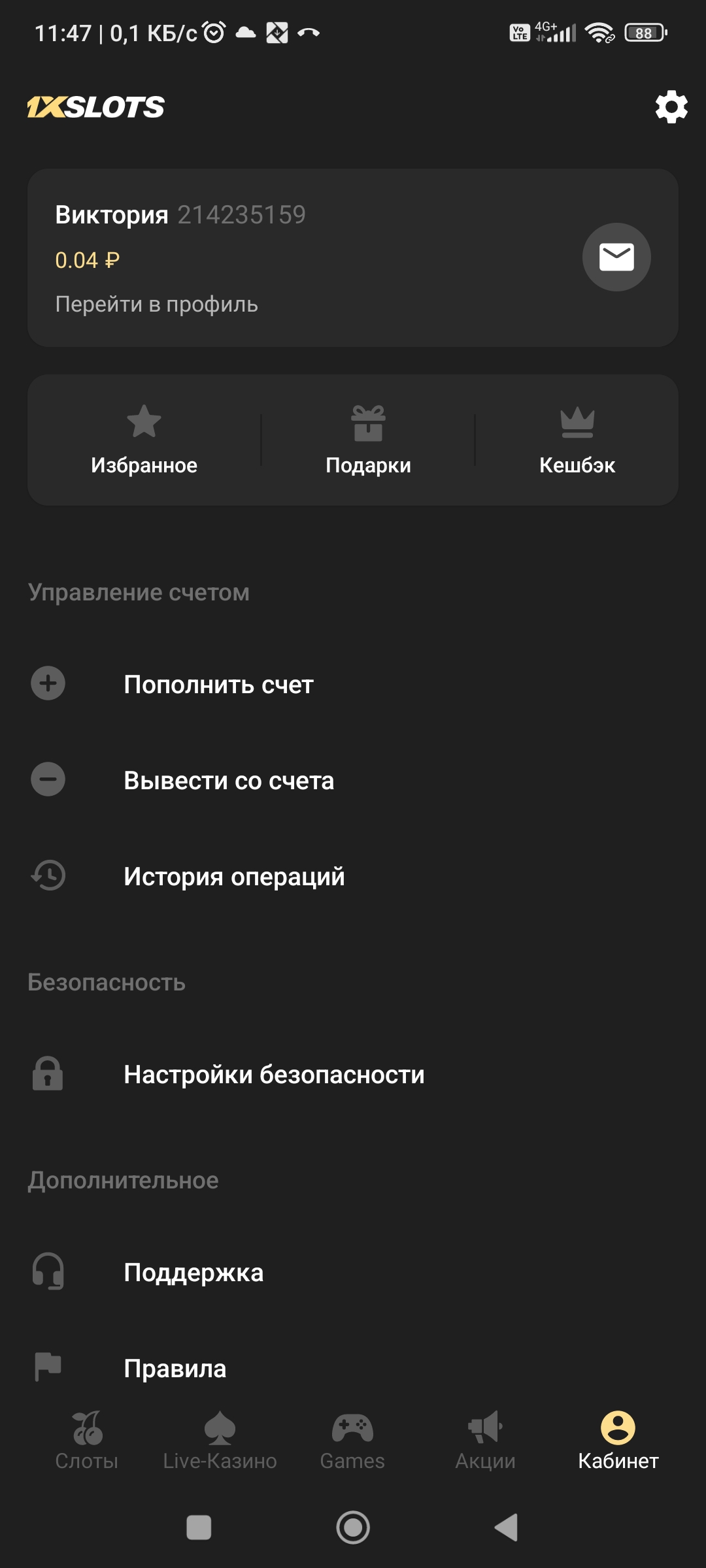Open the messages envelope icon
706x1568 pixels.
[x=616, y=257]
